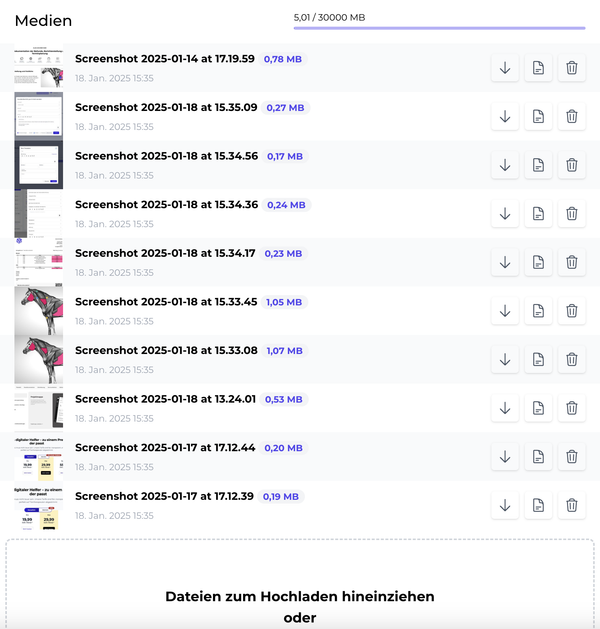Screen dimensions: 600x629
Task: Download Screenshot 2025-01-18 at 13.24.01
Action: [505, 408]
